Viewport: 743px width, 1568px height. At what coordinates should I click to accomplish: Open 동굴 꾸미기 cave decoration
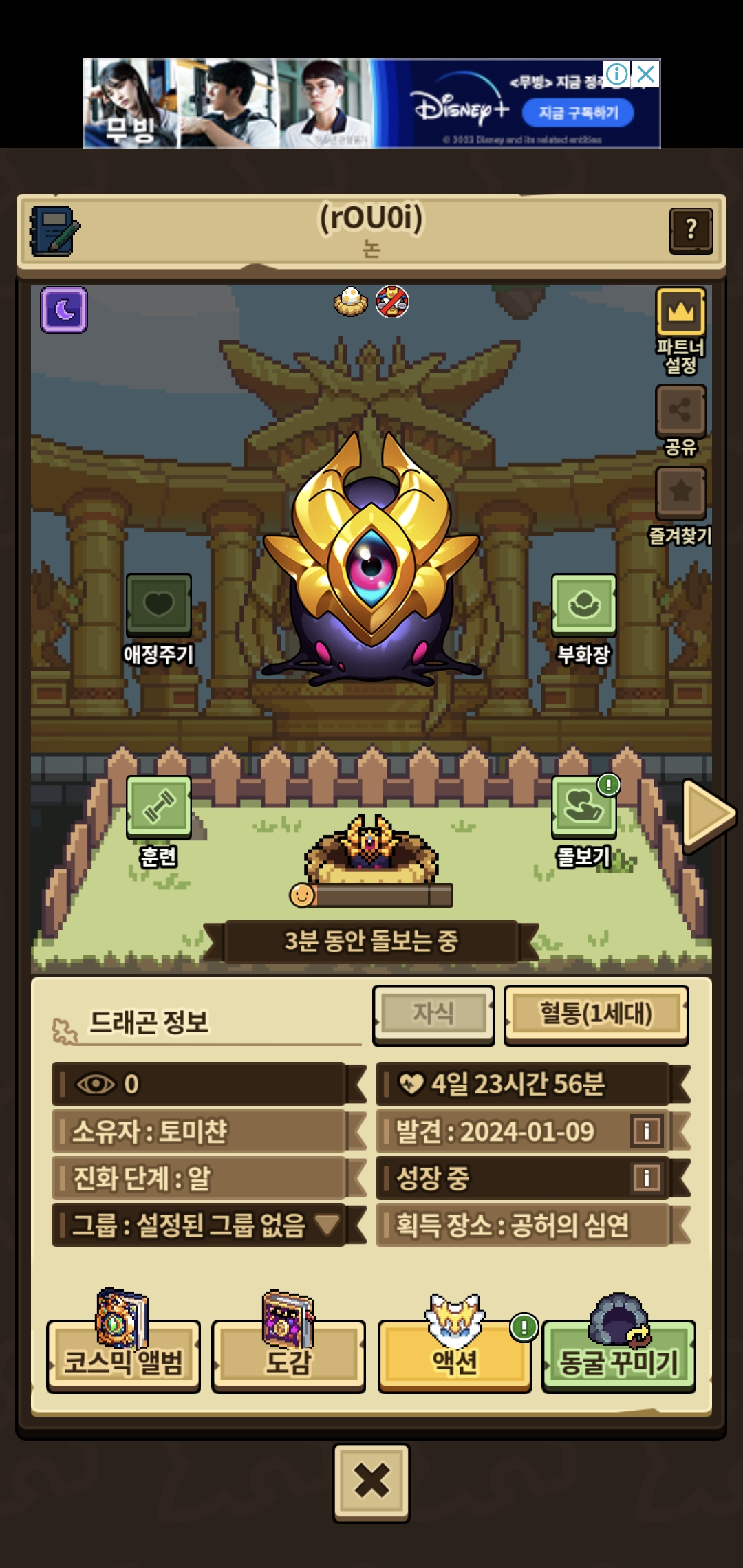tap(619, 1342)
